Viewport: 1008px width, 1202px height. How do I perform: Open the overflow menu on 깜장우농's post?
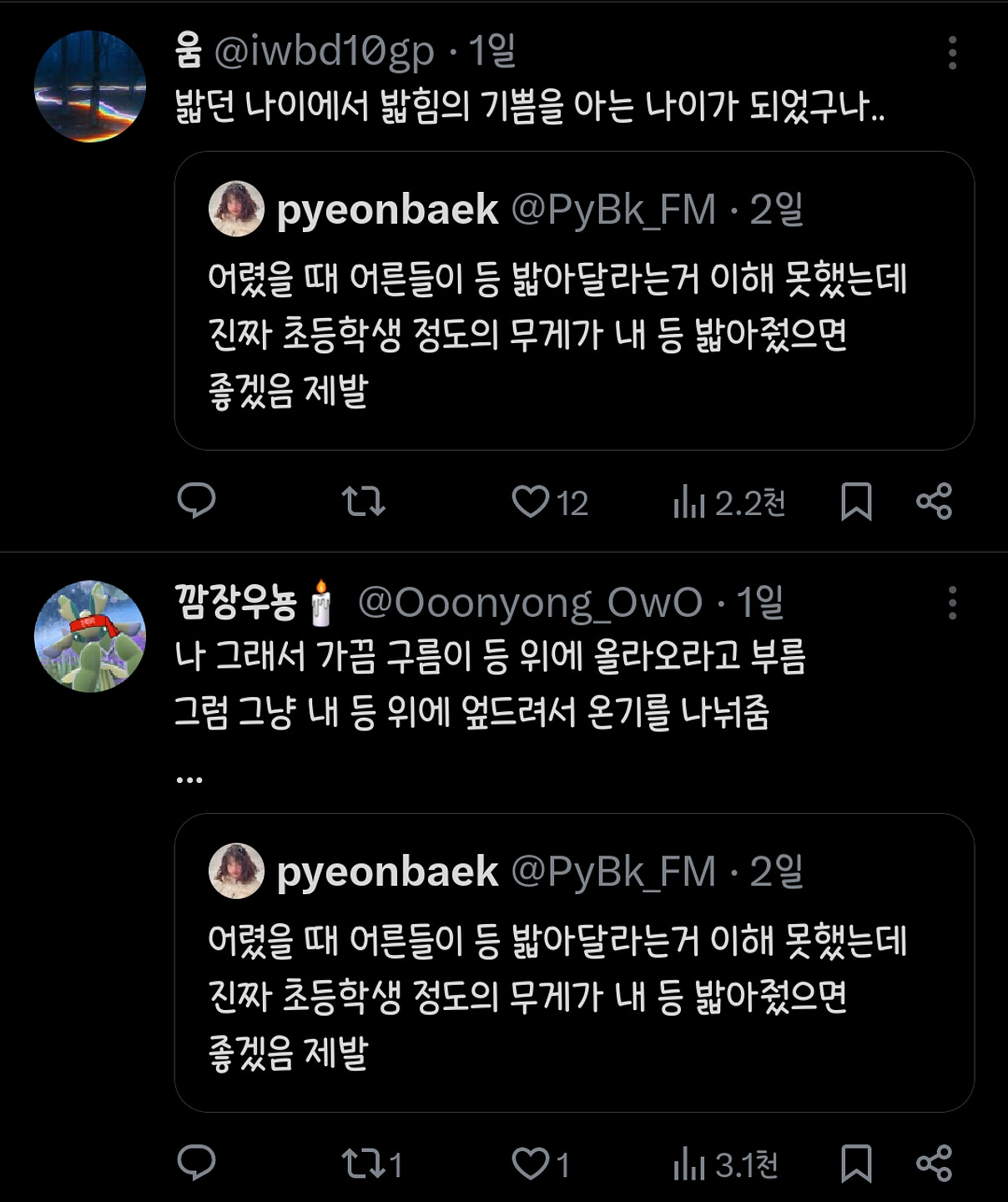(x=952, y=603)
